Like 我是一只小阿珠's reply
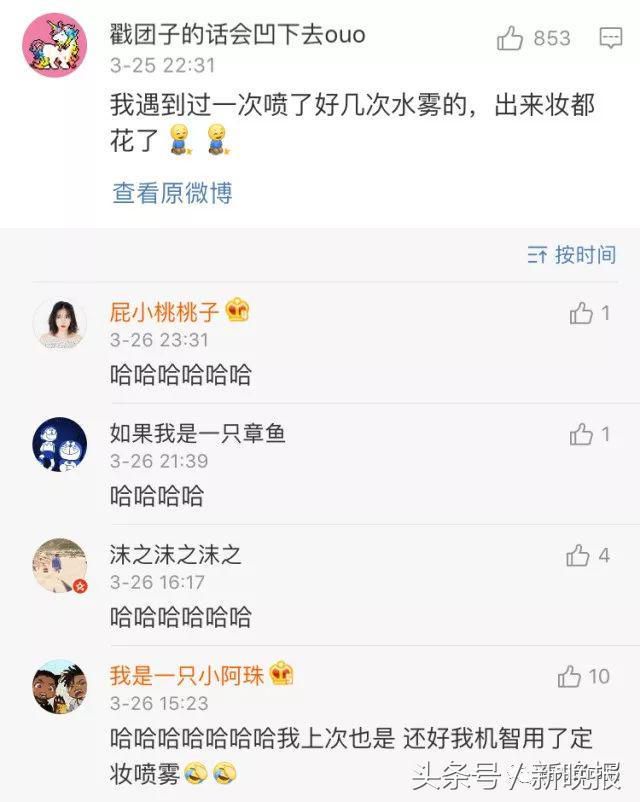640x802 pixels. [570, 676]
